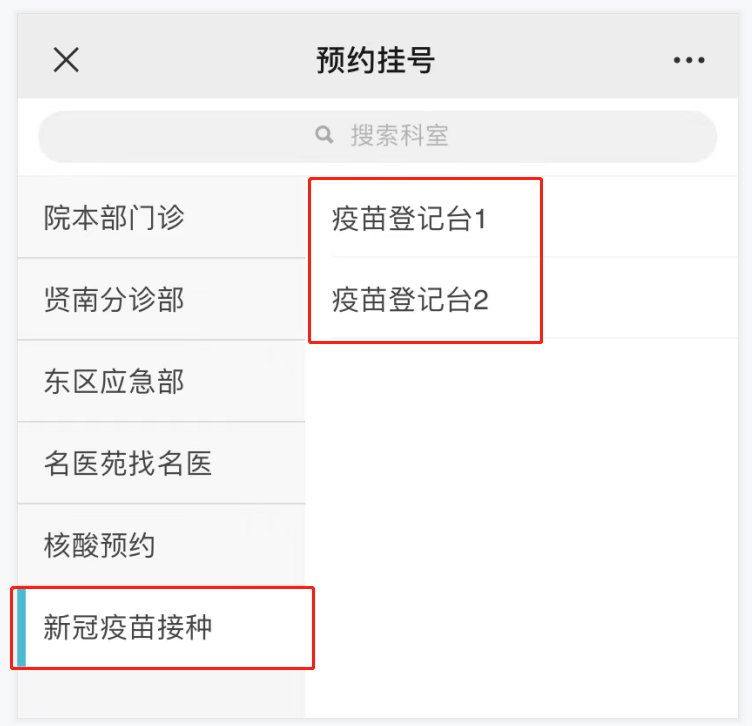Go to 核酸预约
The width and height of the screenshot is (752, 726).
pos(100,546)
